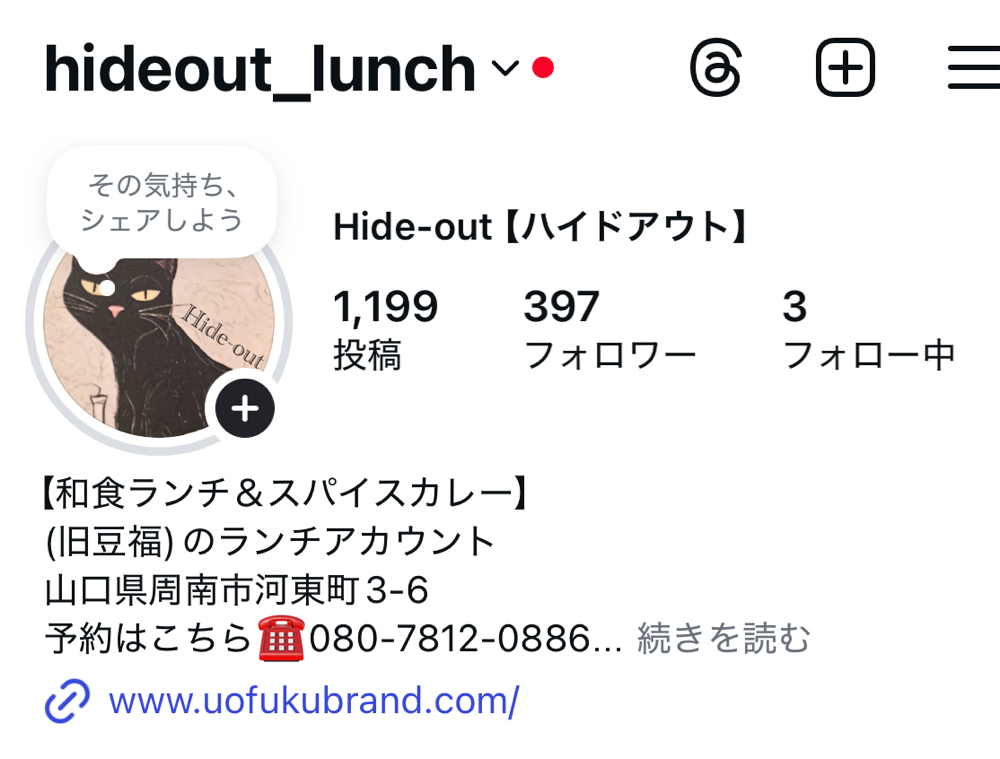Tap the その気持ち、シェアしよう note bubble
This screenshot has height=759, width=1000.
tap(162, 202)
